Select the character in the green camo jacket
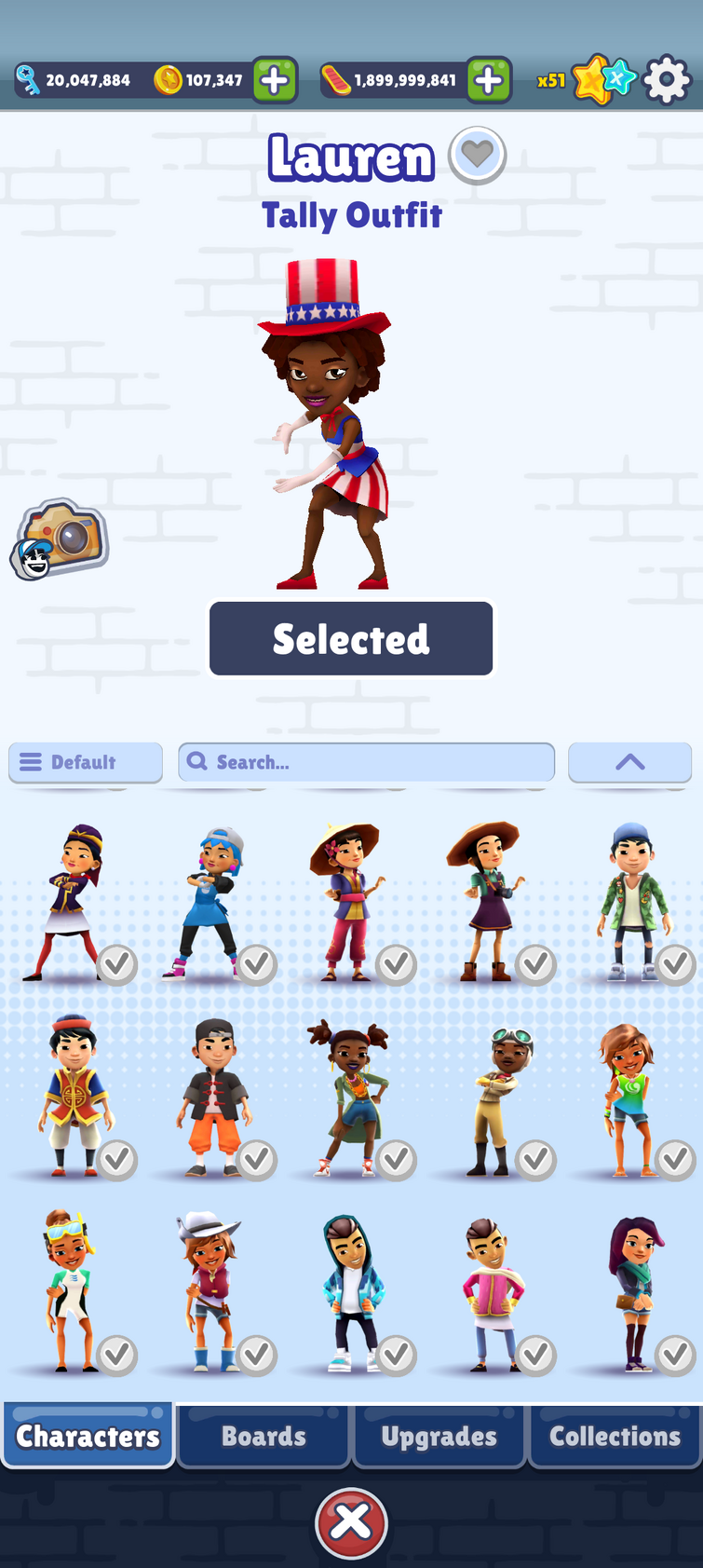Image resolution: width=703 pixels, height=1568 pixels. tap(632, 901)
